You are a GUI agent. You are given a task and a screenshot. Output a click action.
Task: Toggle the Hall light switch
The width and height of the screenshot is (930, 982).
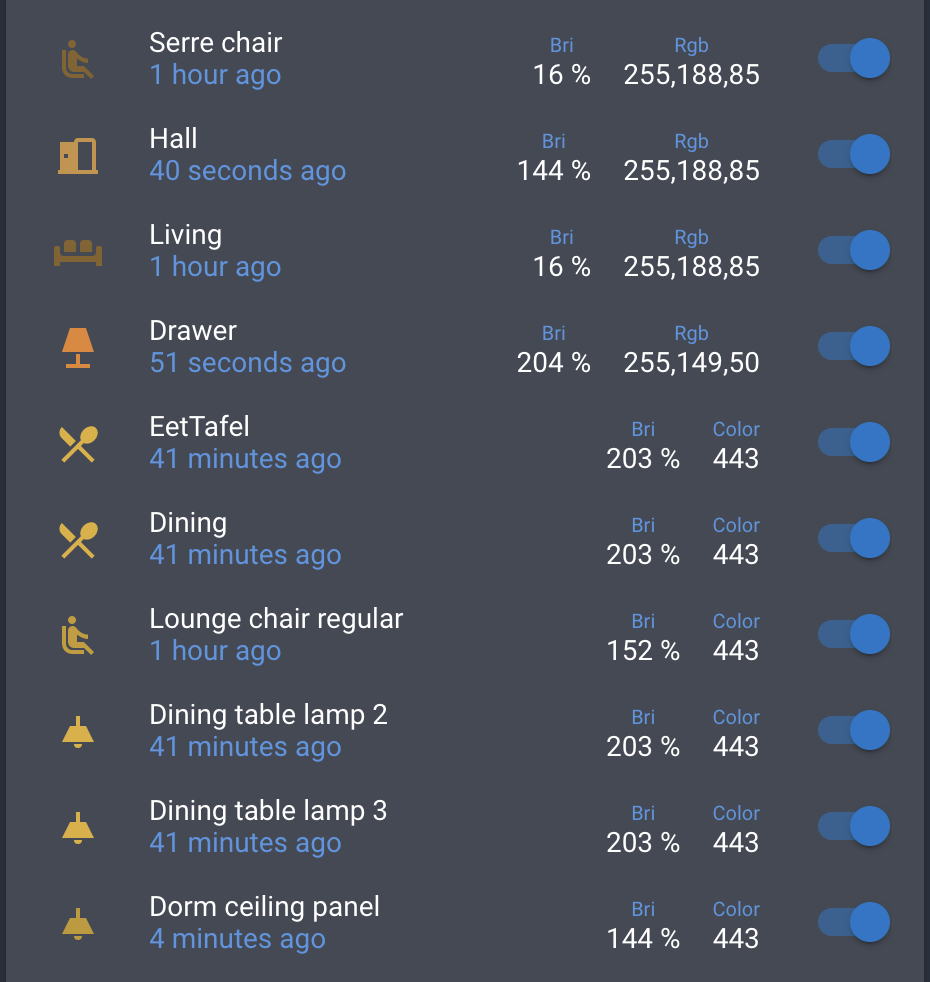pos(854,155)
